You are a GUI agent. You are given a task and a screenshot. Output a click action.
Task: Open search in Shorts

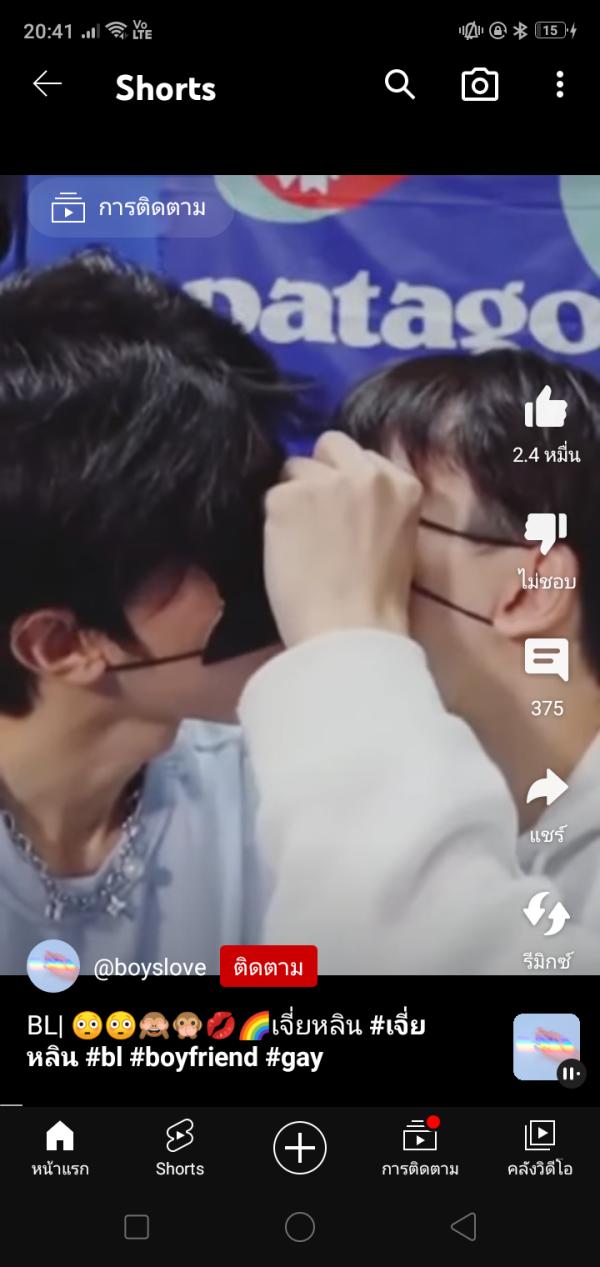[399, 85]
